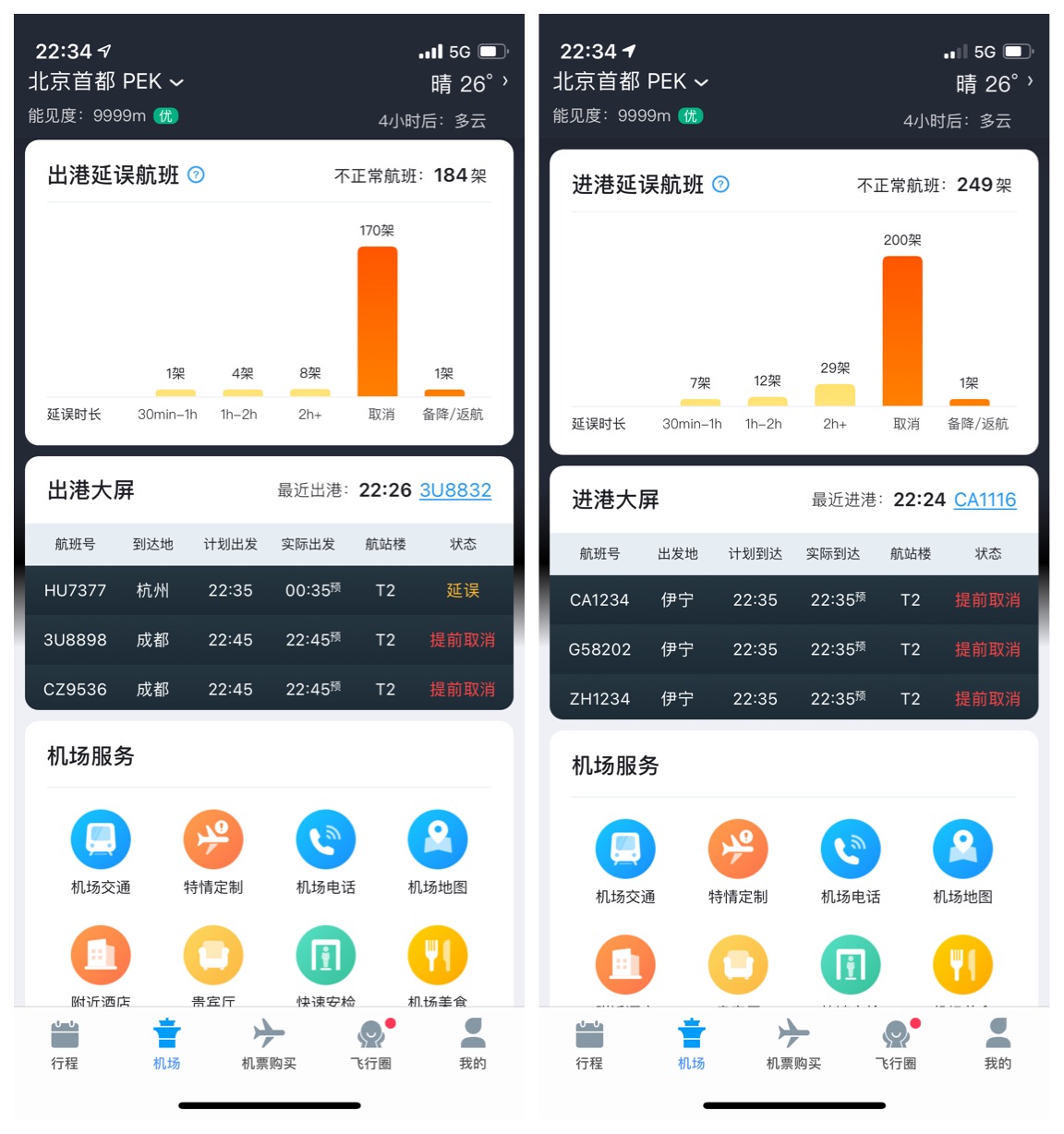
Task: Open help icon beside 出港延误航班
Action: click(196, 175)
